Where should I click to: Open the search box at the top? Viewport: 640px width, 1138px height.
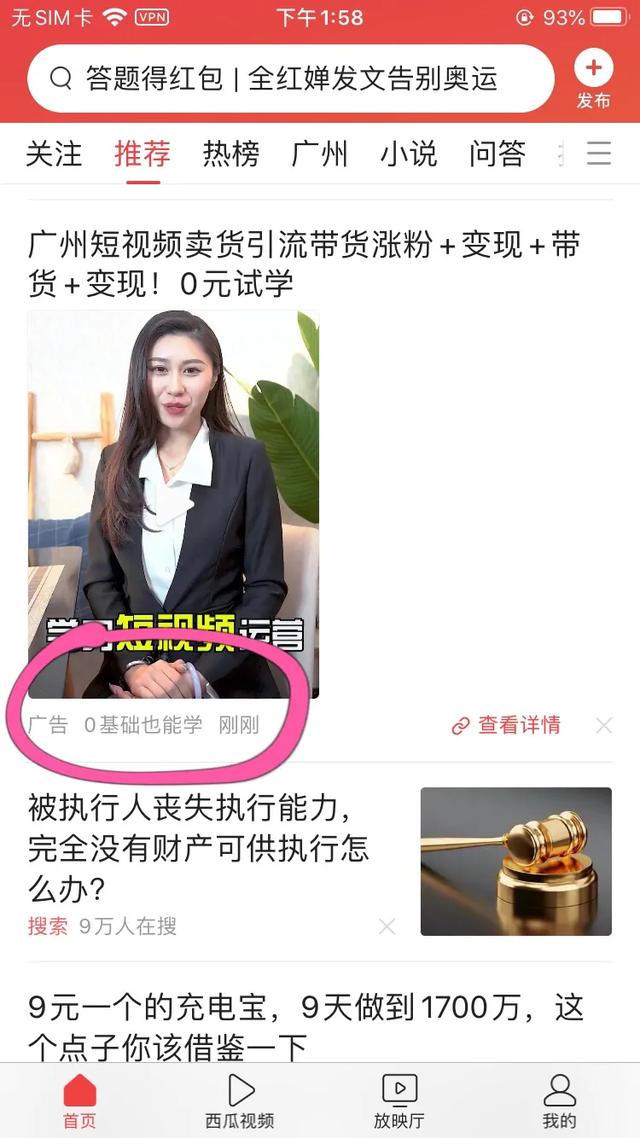[x=290, y=78]
